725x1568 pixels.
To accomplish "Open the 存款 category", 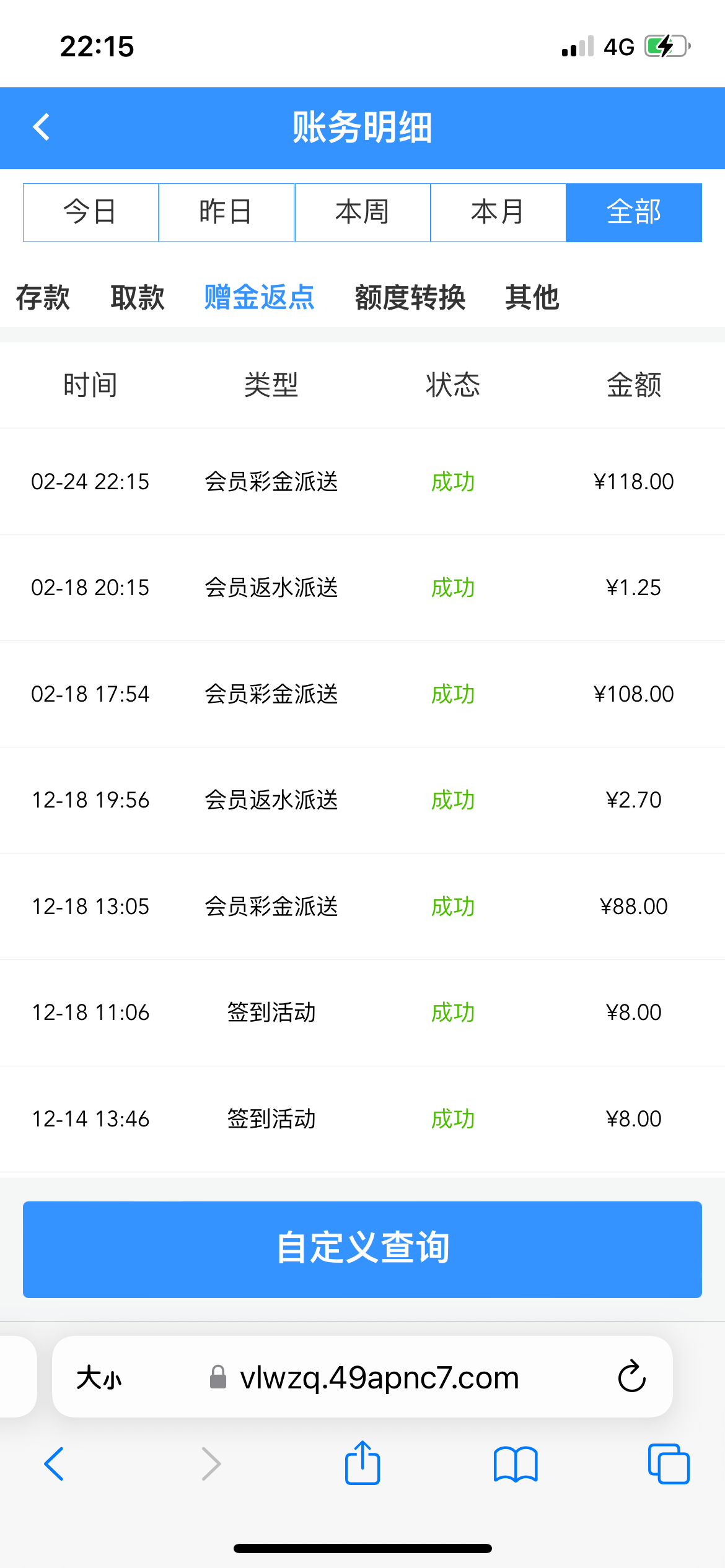I will (x=43, y=298).
